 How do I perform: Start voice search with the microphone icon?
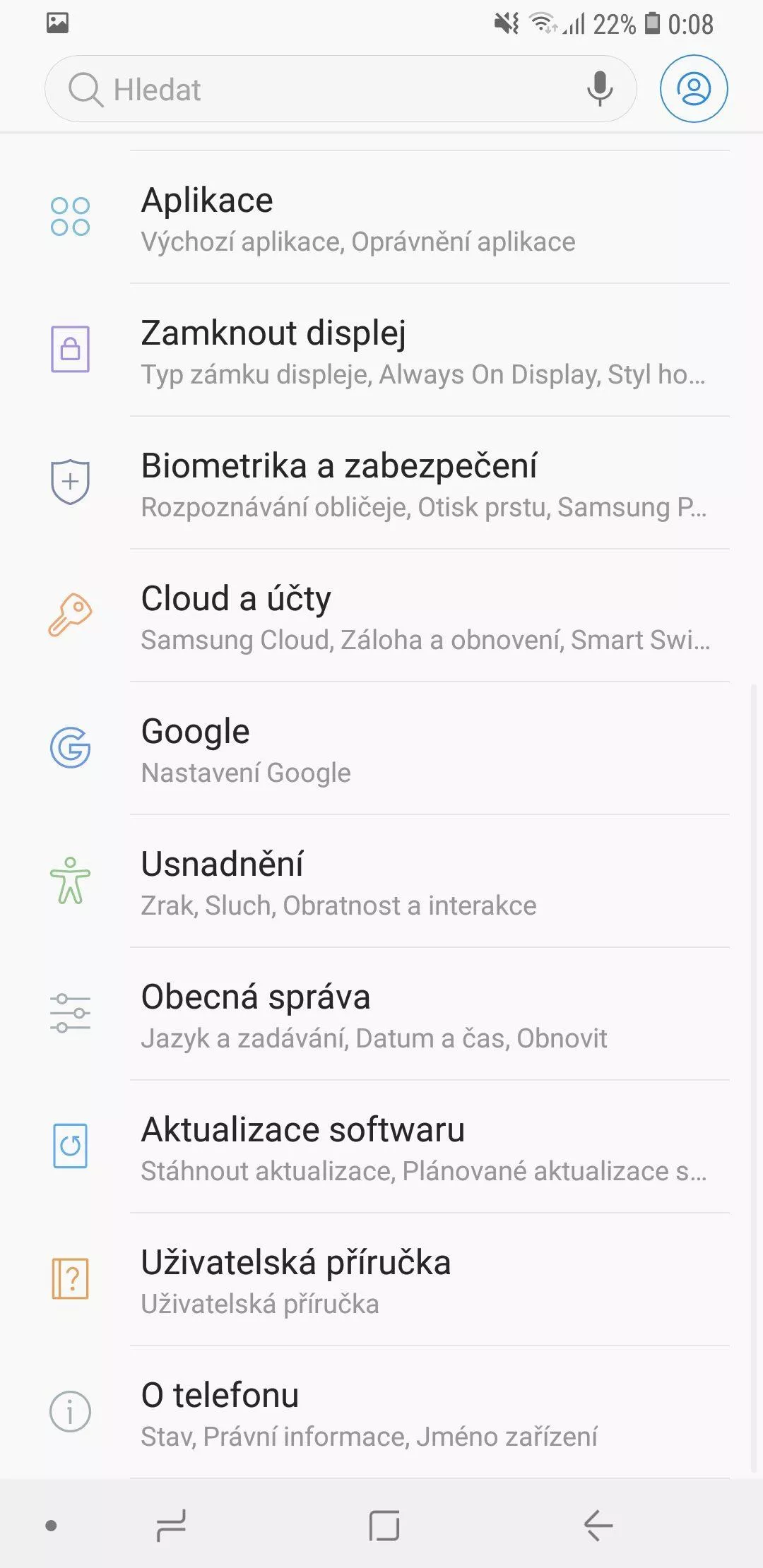pyautogui.click(x=600, y=89)
